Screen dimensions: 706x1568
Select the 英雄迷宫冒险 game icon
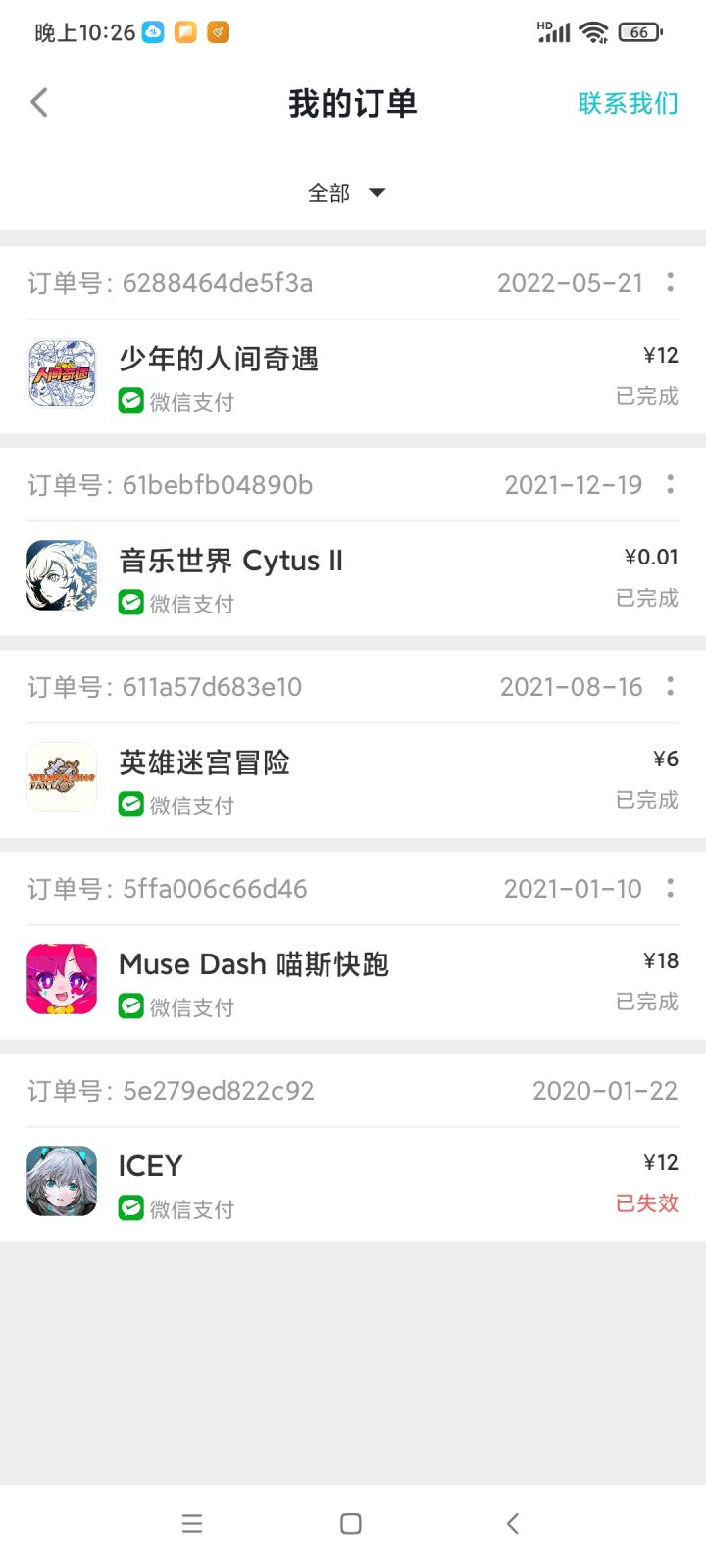coord(61,777)
